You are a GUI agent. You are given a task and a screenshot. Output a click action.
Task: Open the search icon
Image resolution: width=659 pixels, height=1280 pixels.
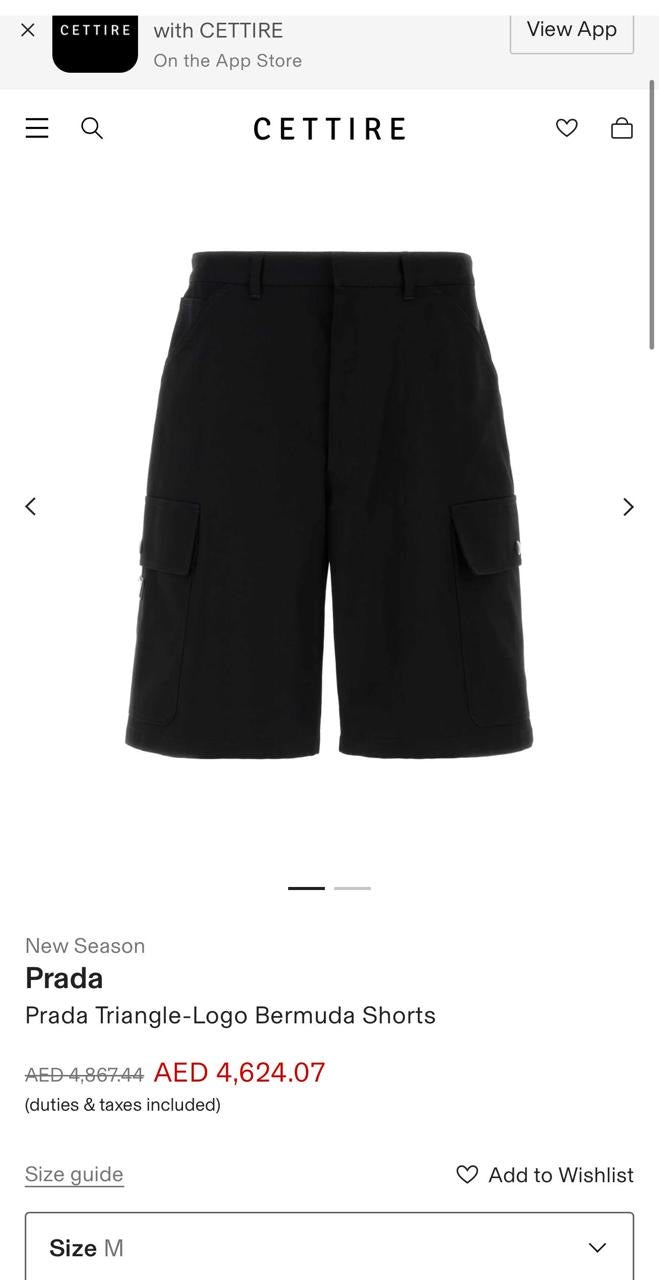(92, 128)
